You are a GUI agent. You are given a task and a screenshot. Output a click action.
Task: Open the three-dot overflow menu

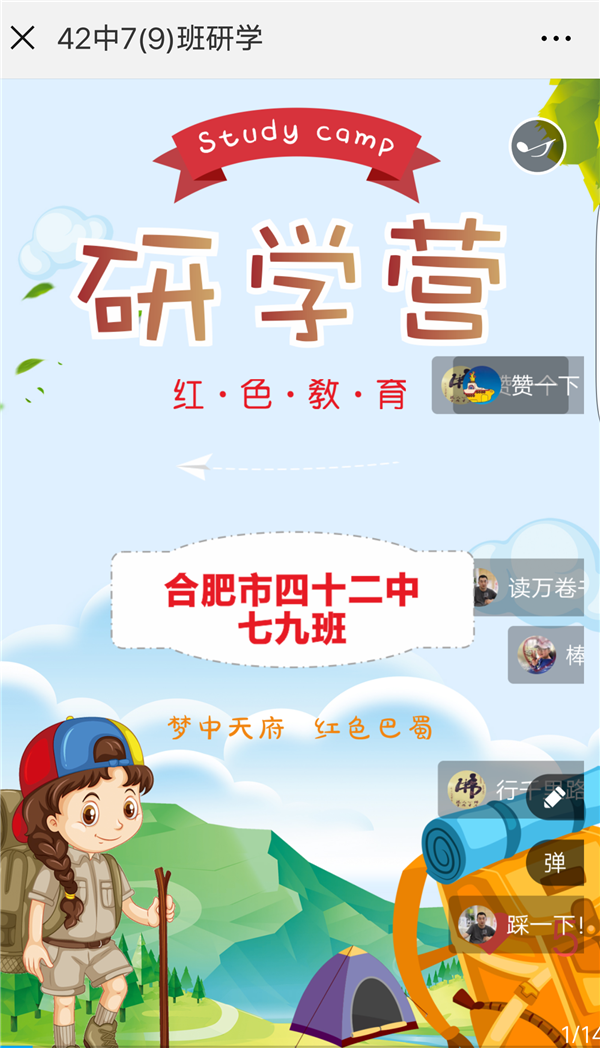click(555, 39)
